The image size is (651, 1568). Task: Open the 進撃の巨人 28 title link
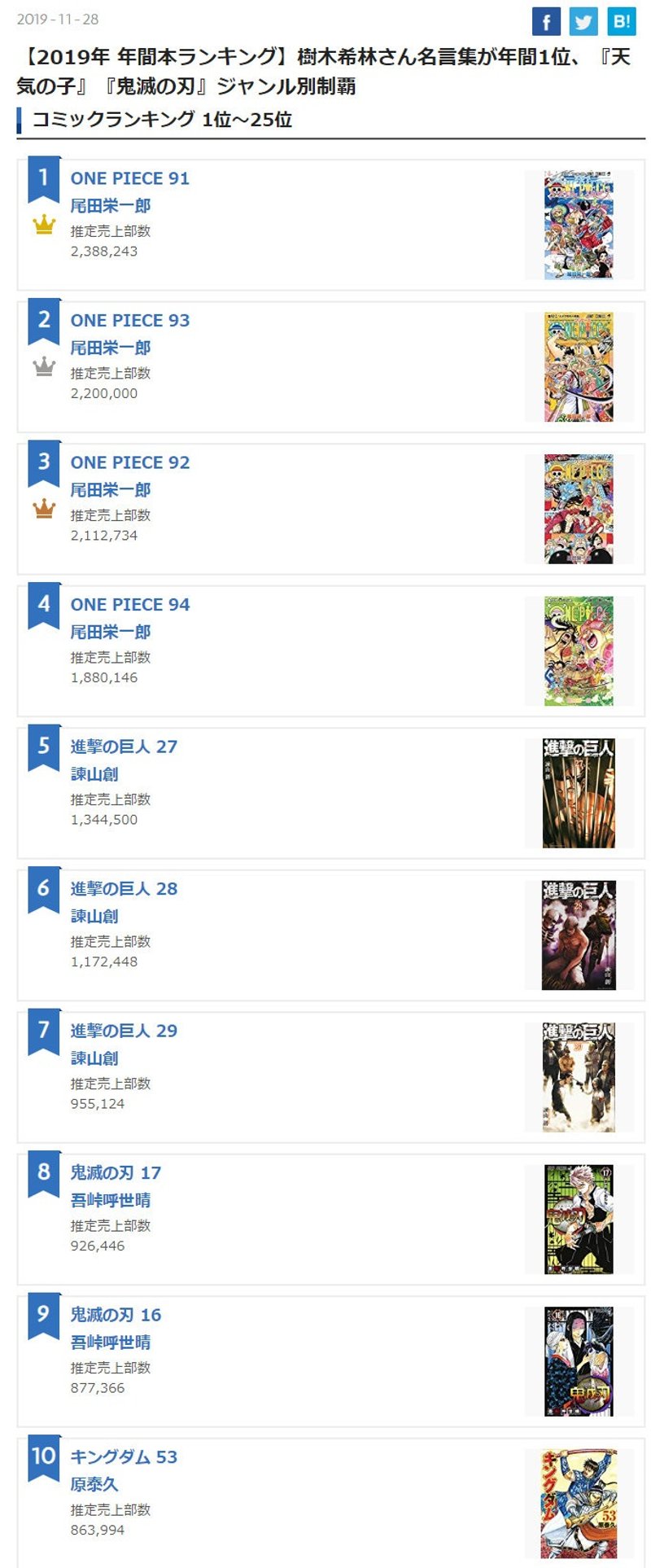click(x=124, y=888)
